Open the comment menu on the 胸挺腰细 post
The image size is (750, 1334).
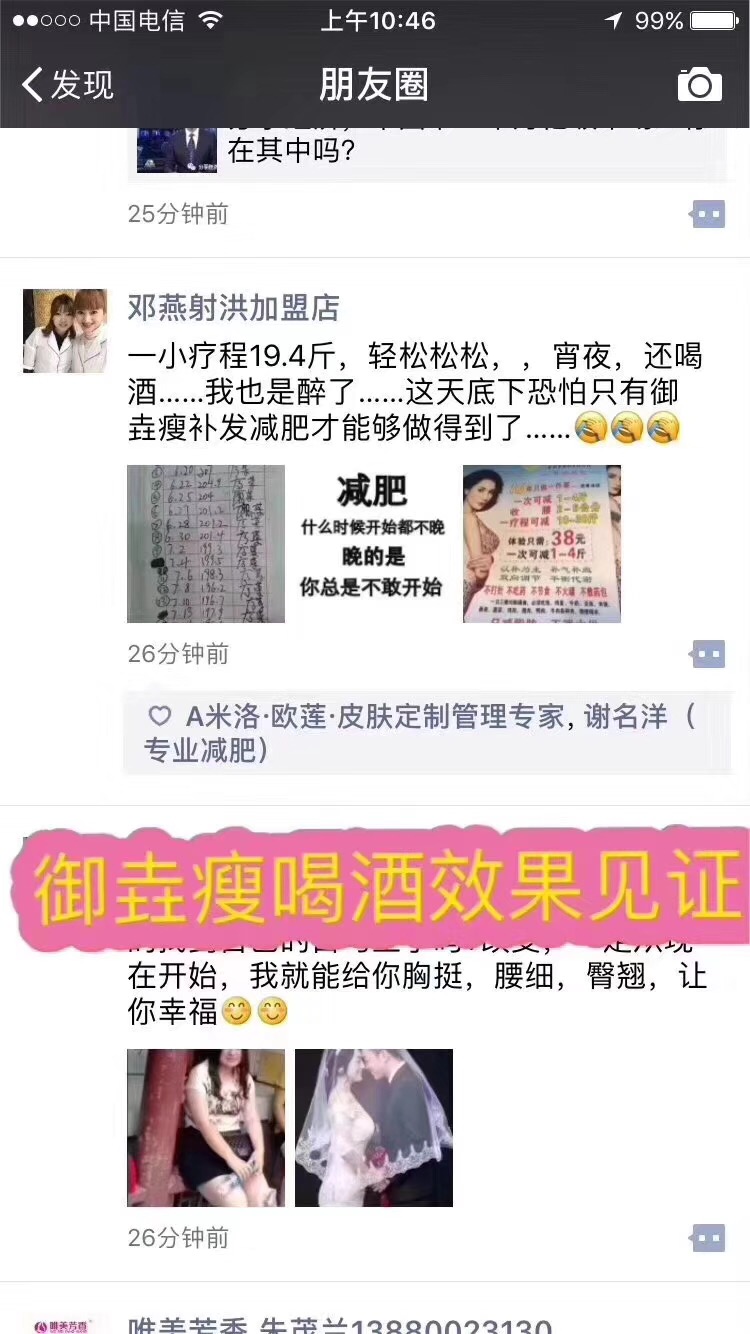708,1238
